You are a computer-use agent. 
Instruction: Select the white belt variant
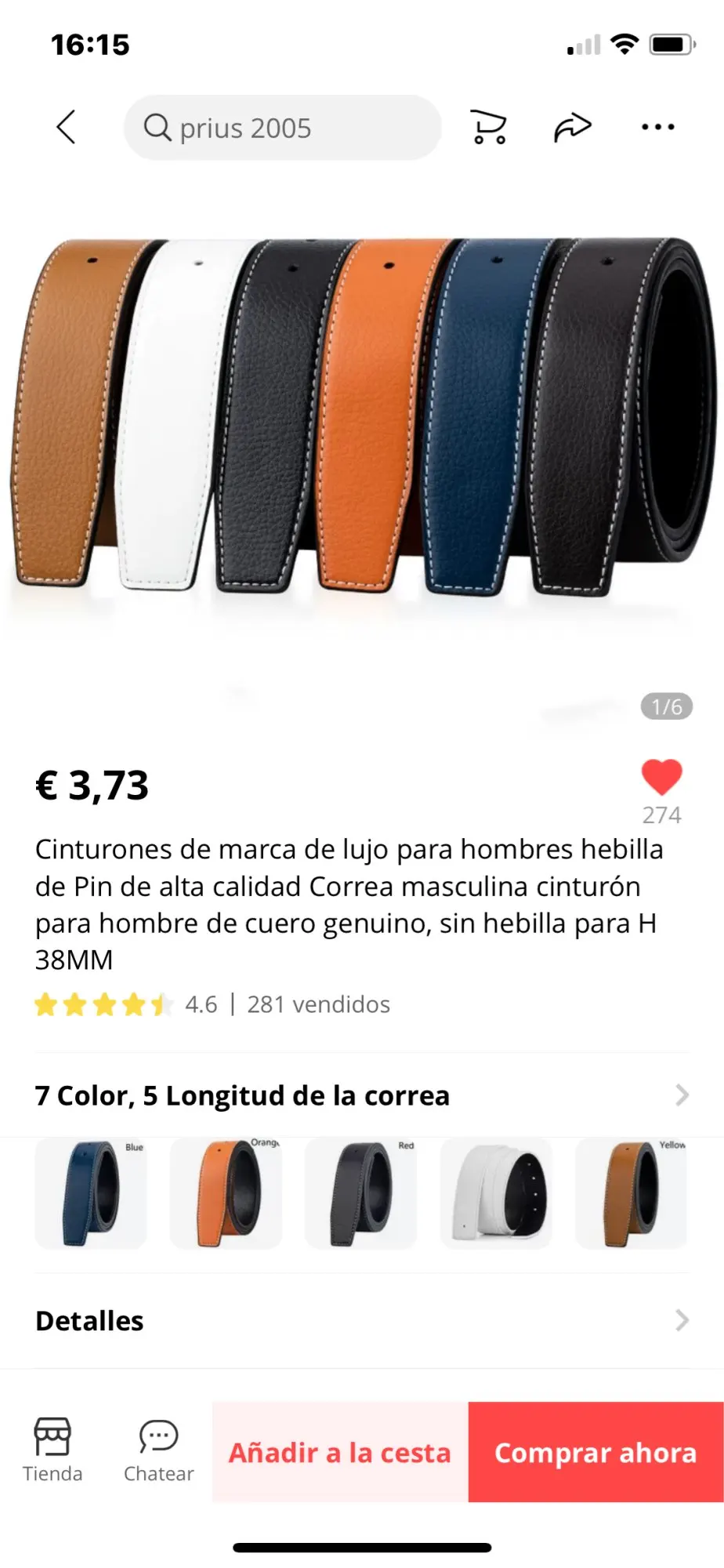click(496, 1193)
